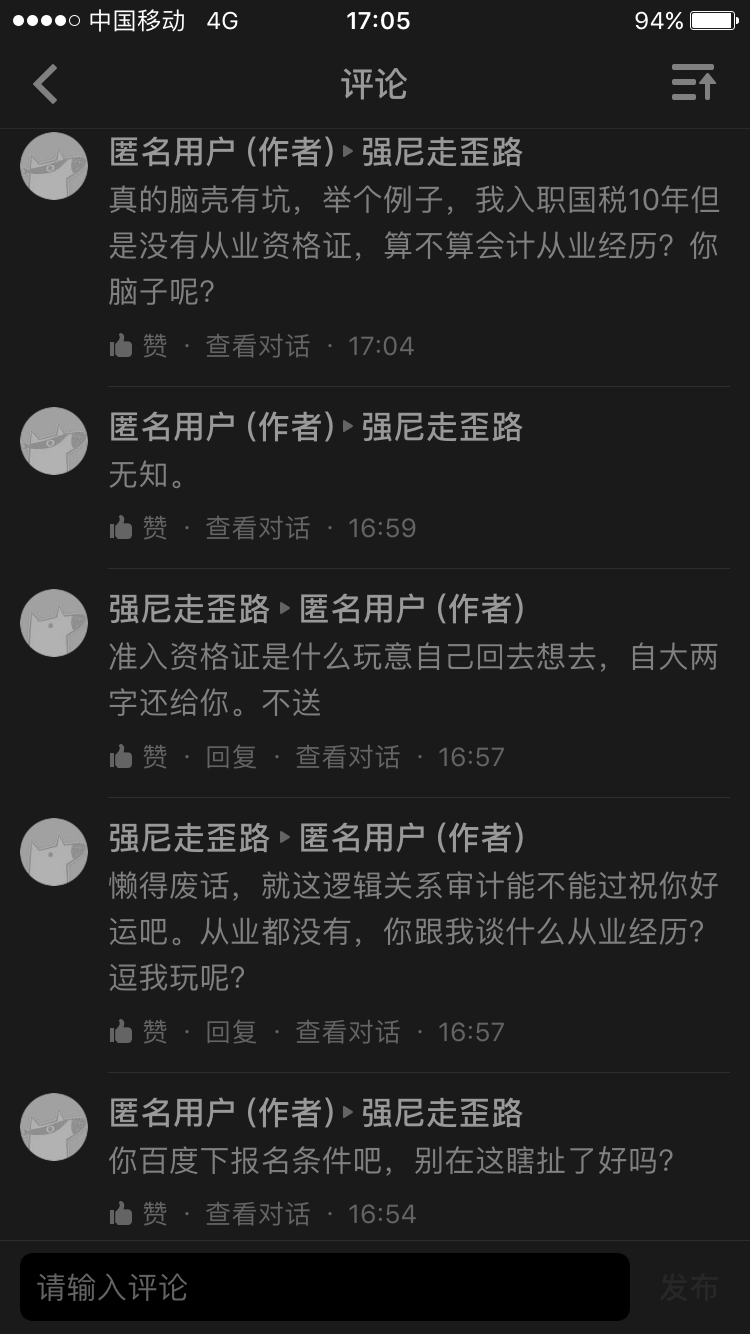Select the 评论 title in the header
The image size is (750, 1334).
tap(375, 84)
